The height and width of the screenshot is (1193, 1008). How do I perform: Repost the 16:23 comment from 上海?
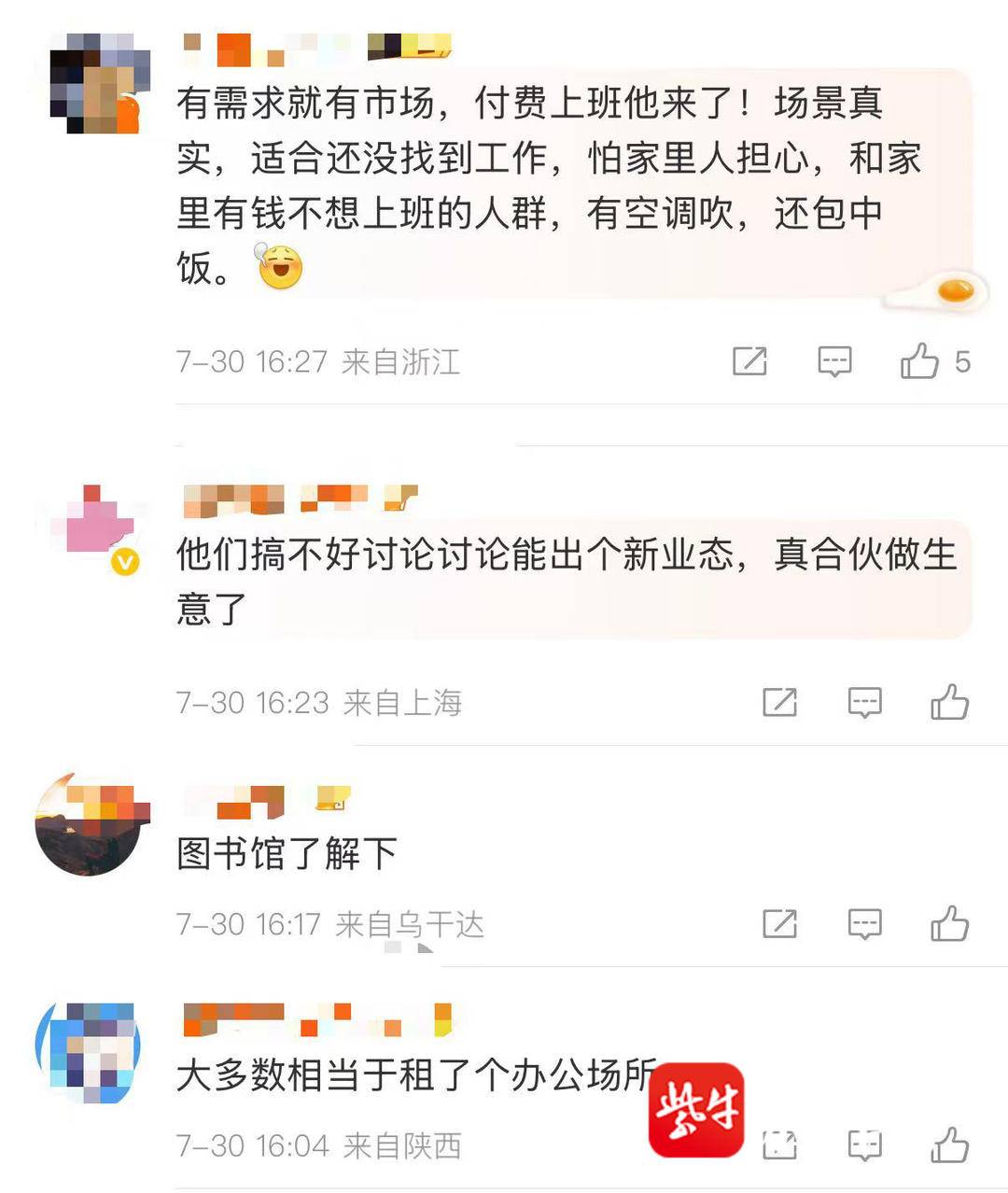click(x=779, y=702)
